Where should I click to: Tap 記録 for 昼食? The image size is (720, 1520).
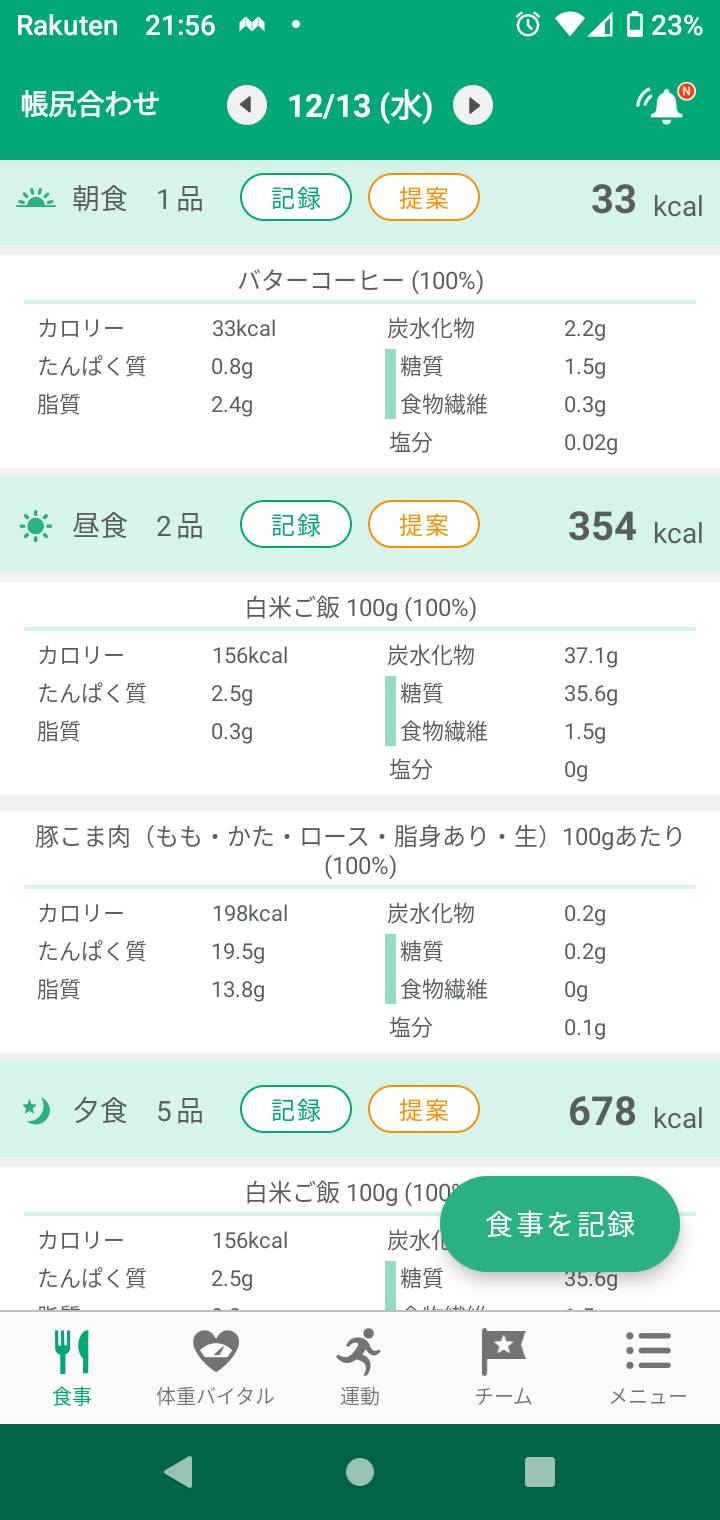click(x=296, y=524)
